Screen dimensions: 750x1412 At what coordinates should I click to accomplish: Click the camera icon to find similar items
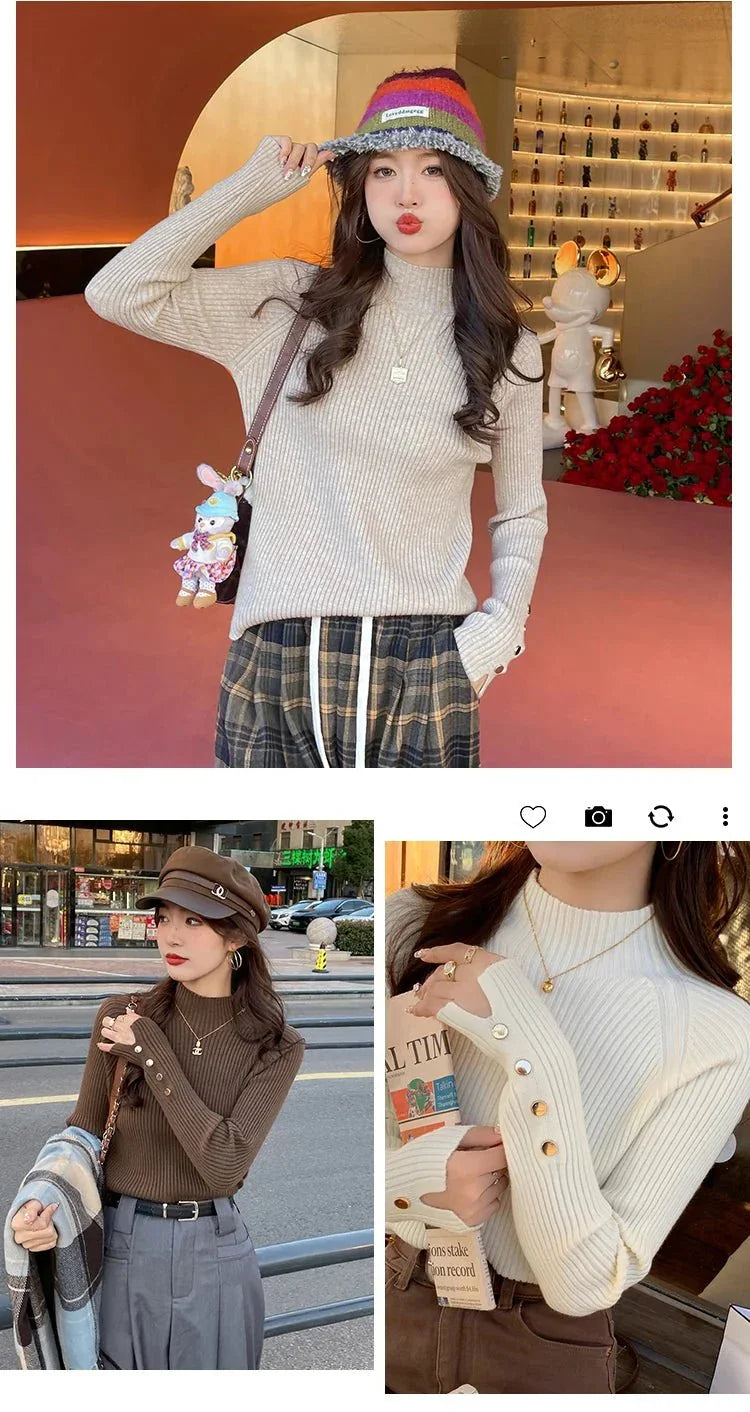click(x=597, y=816)
